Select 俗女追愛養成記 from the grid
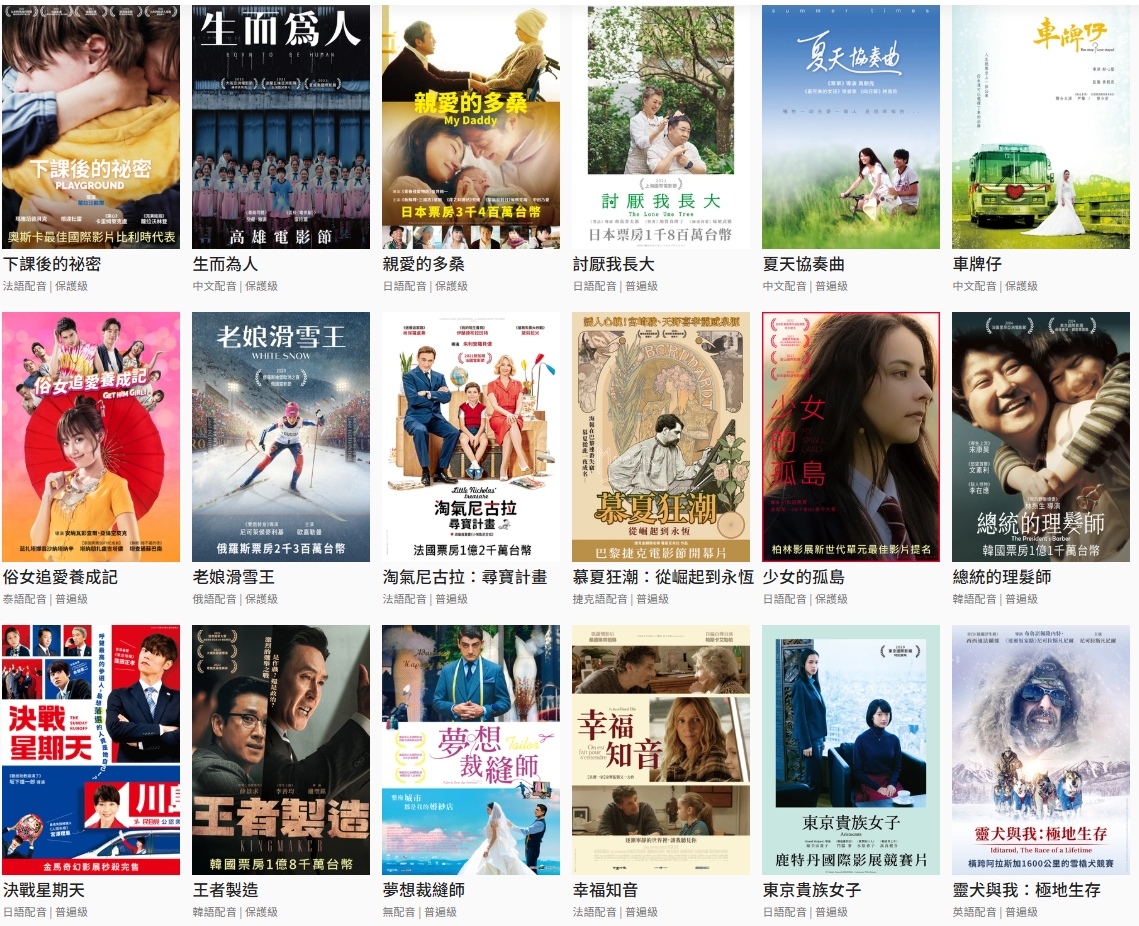Viewport: 1139px width, 926px height. [x=91, y=437]
